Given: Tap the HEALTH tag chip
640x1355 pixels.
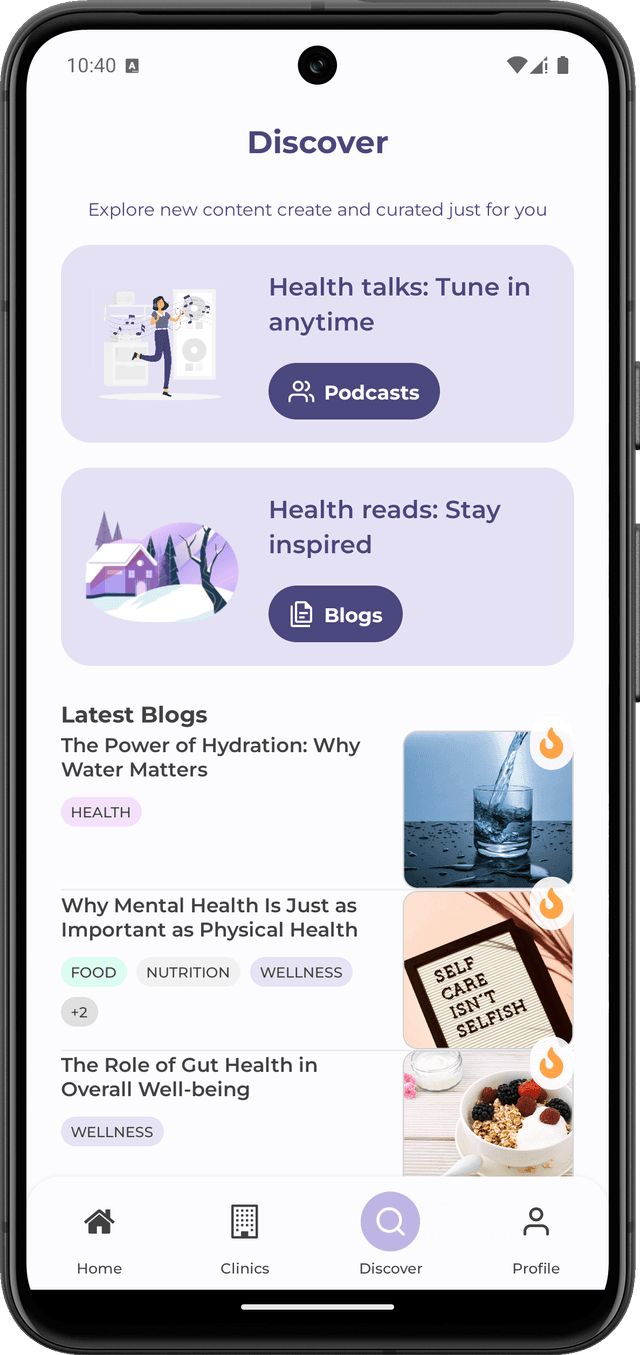Looking at the screenshot, I should click(101, 812).
